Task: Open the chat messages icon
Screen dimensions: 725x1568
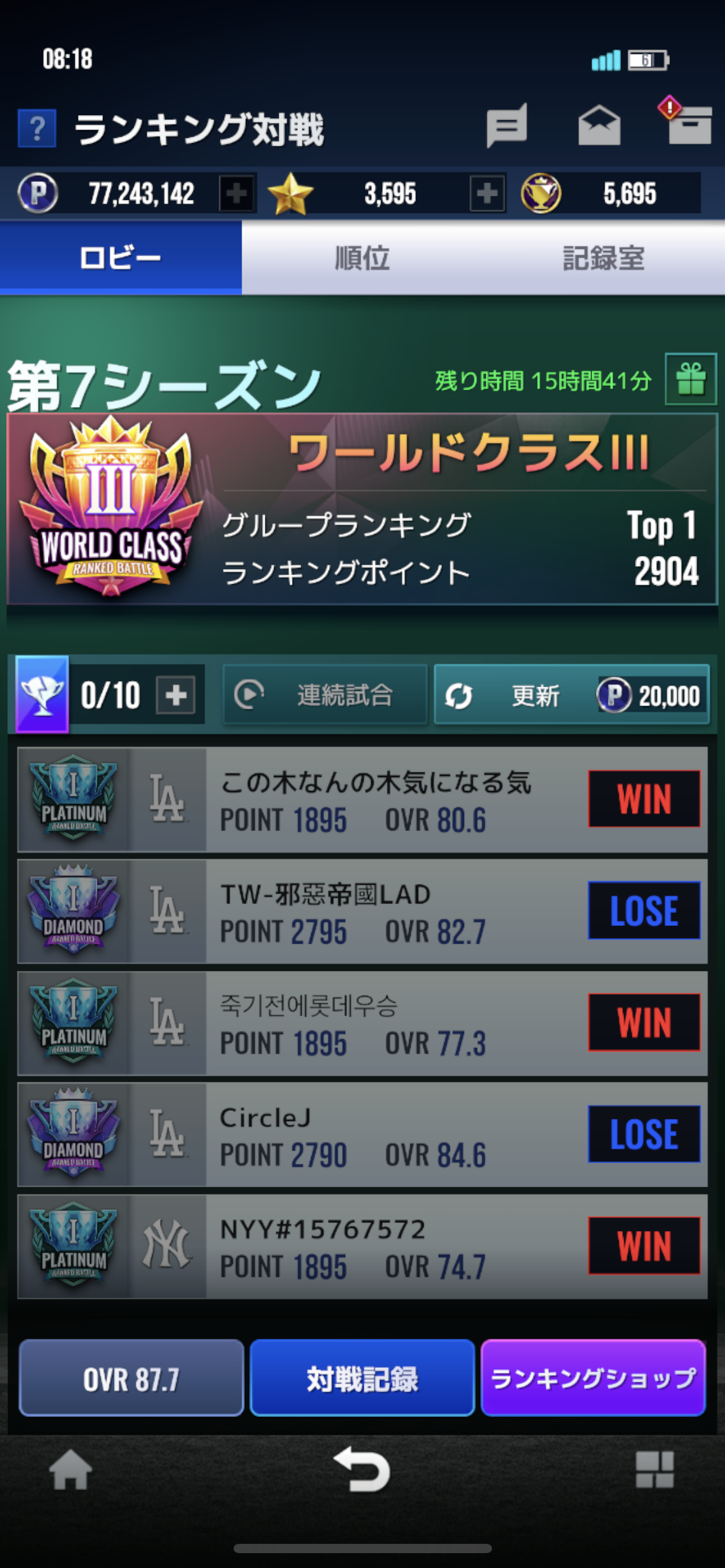Action: [x=506, y=126]
